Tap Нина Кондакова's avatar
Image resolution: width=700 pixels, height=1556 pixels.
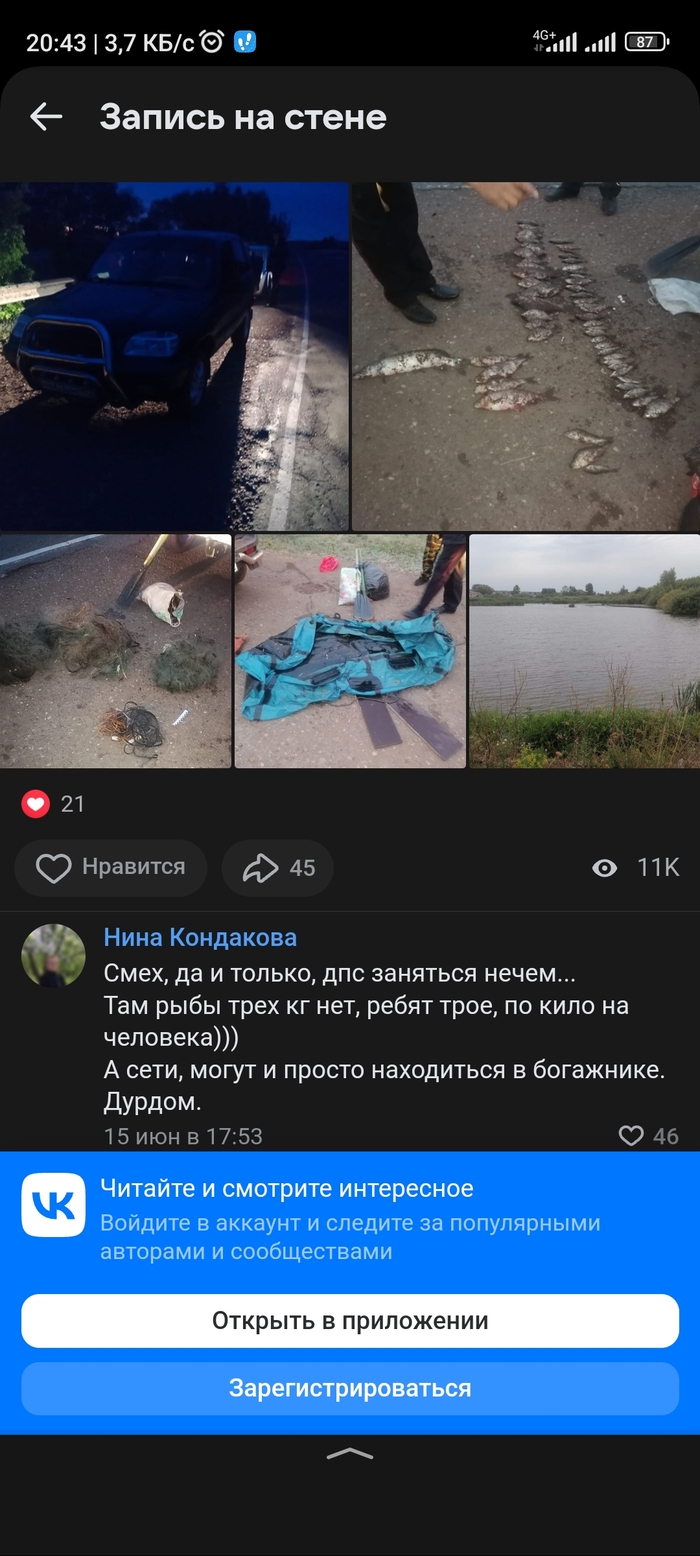click(54, 956)
